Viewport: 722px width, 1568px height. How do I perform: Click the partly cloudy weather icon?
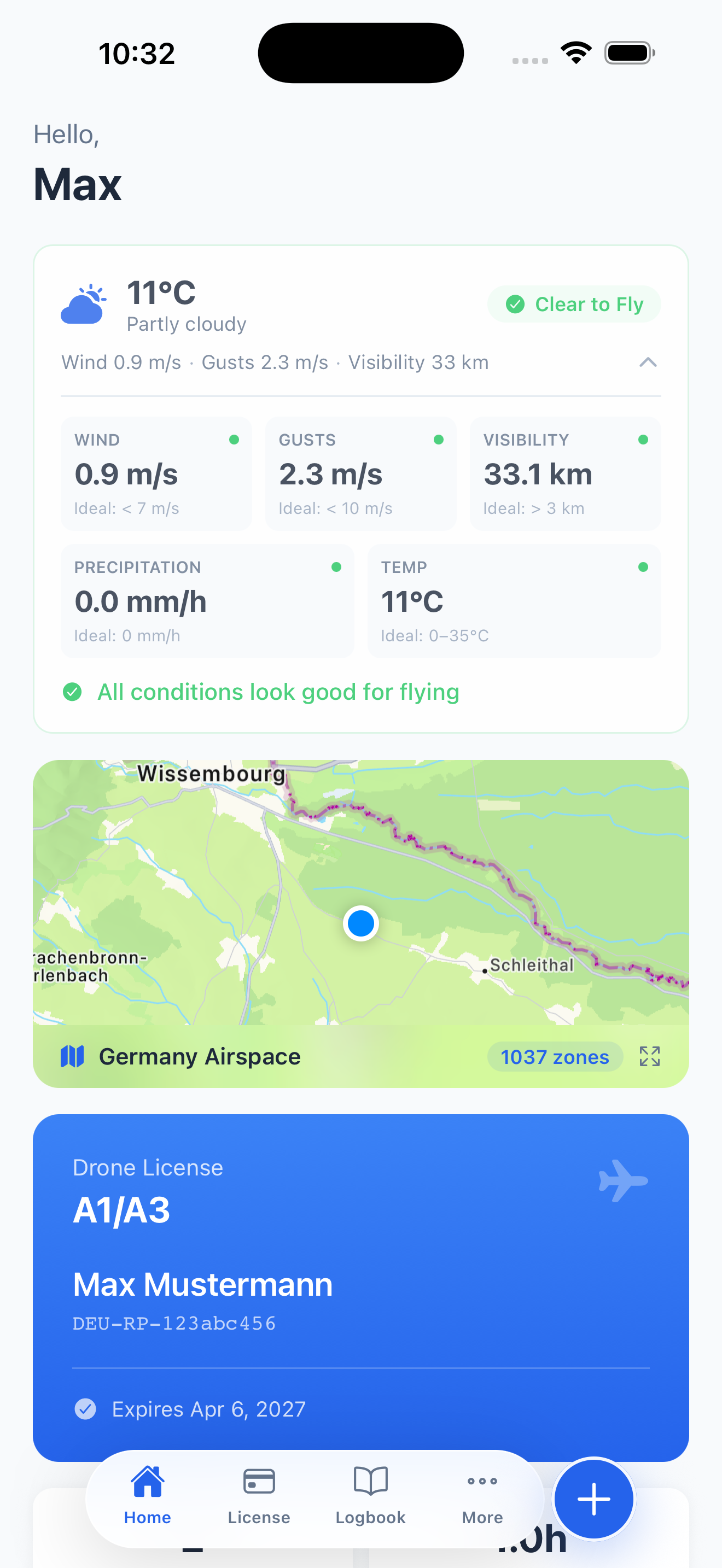(83, 304)
